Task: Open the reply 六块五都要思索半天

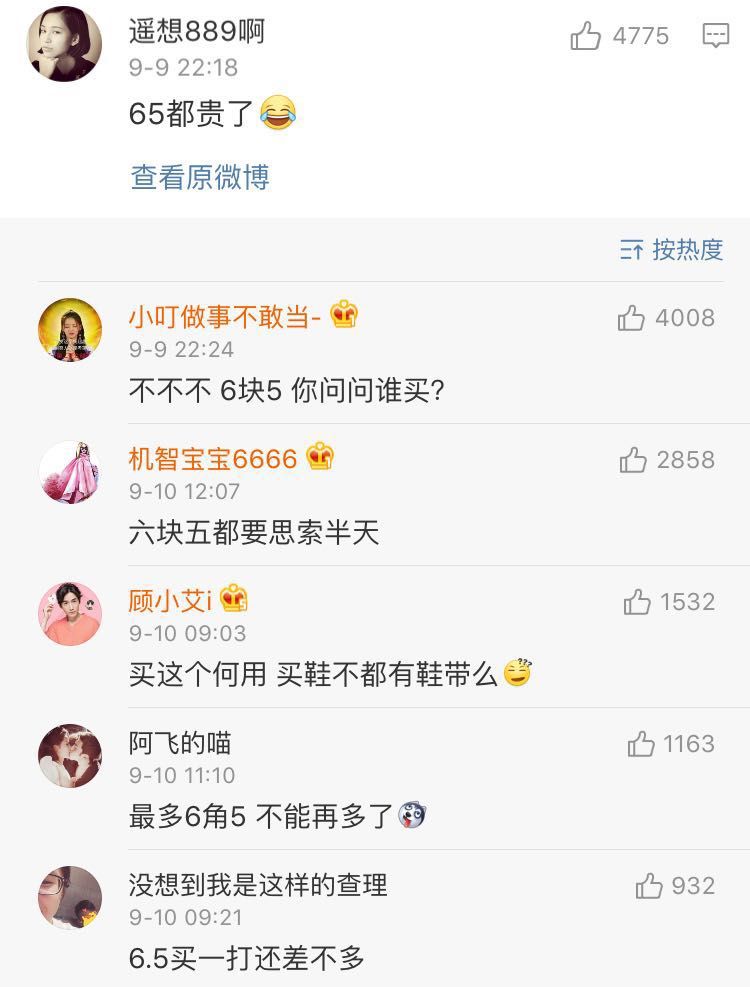Action: tap(254, 533)
